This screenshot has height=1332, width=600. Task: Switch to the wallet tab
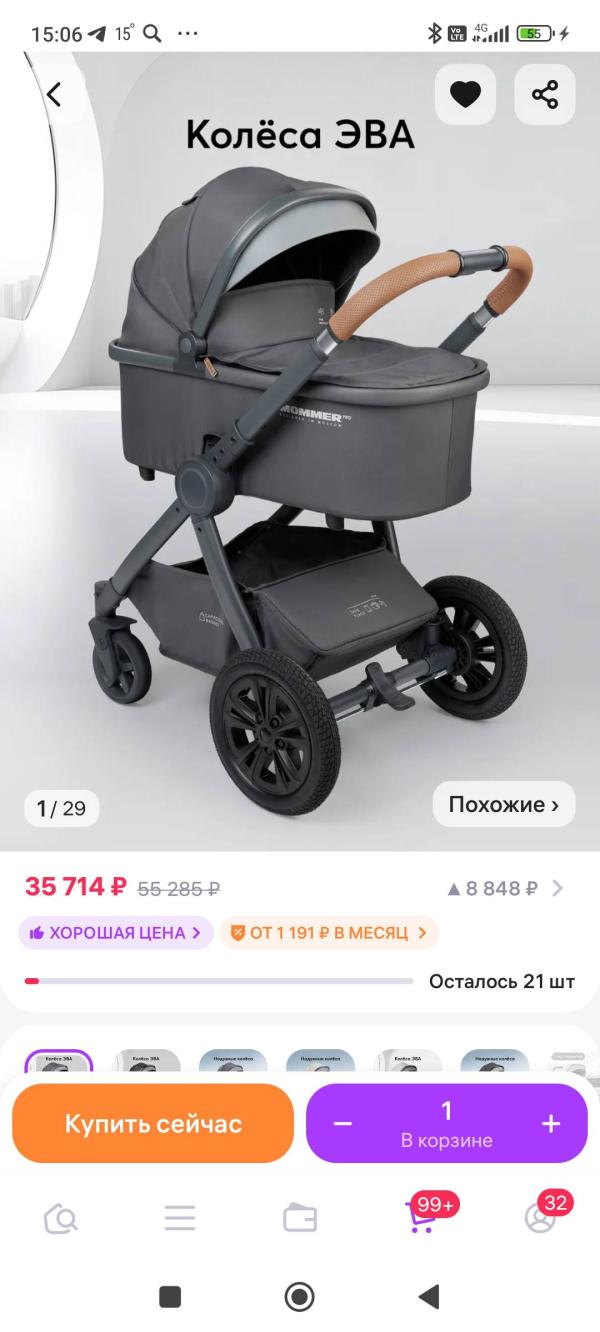tap(300, 1217)
